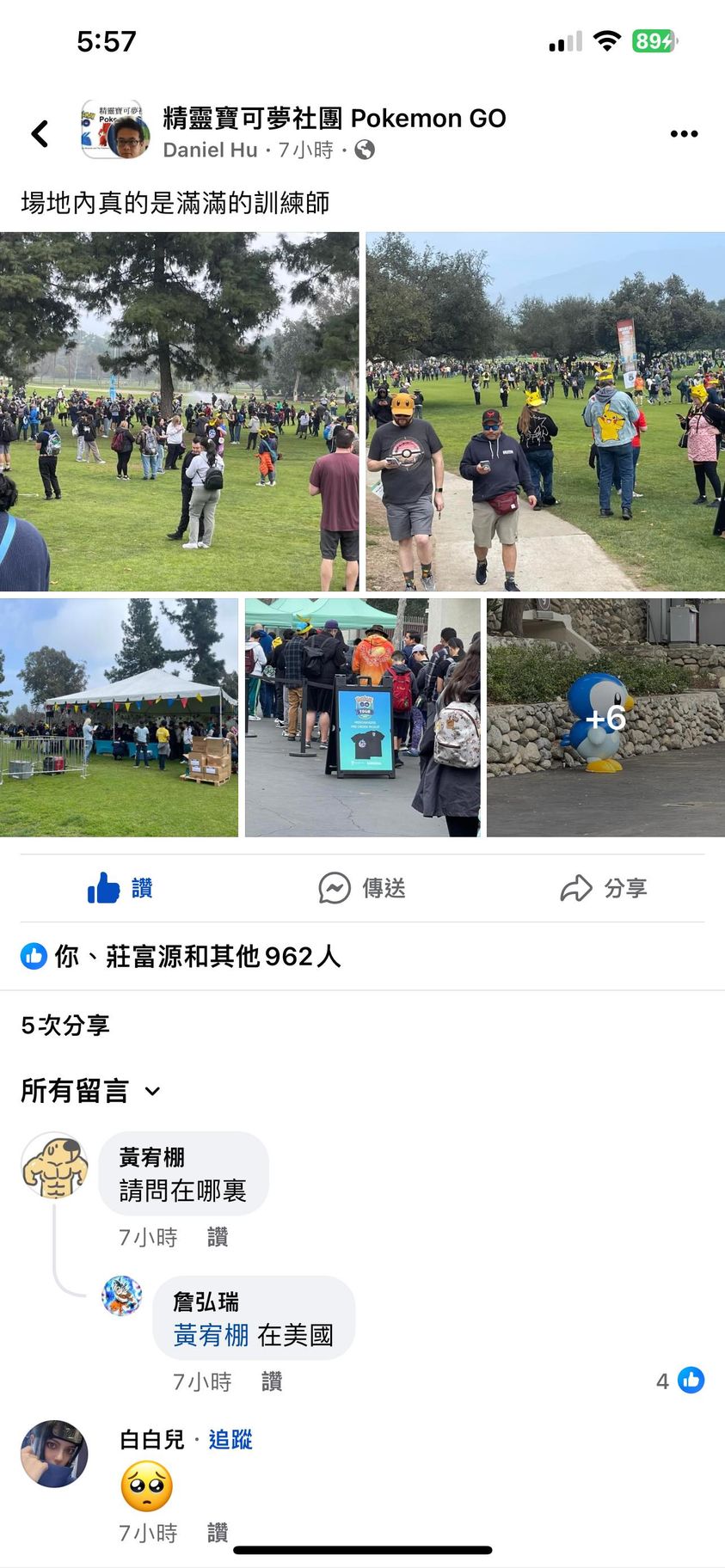Open the photo of the crowd under the trees

coord(179,411)
